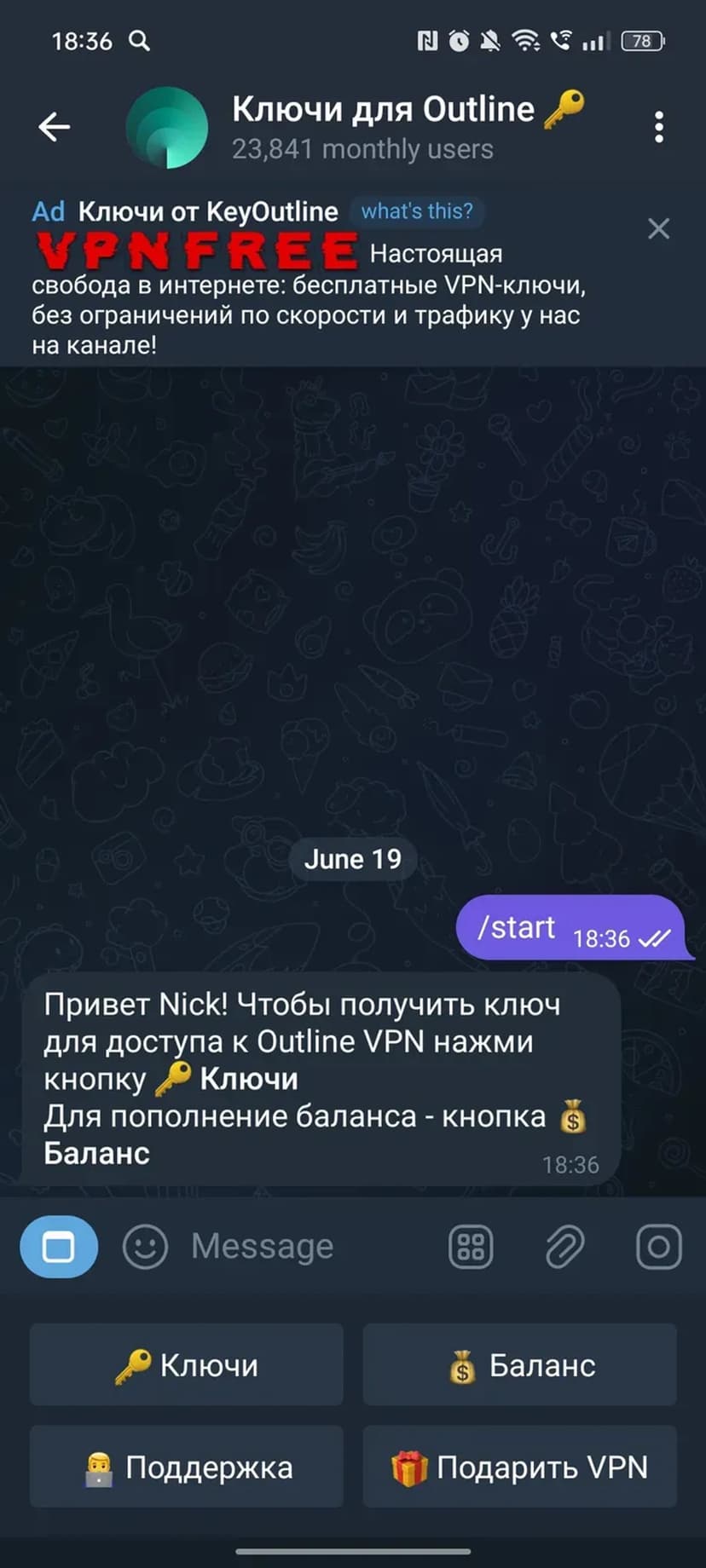Open Поддержка support
Screen dimensions: 706x1568
point(187,1467)
